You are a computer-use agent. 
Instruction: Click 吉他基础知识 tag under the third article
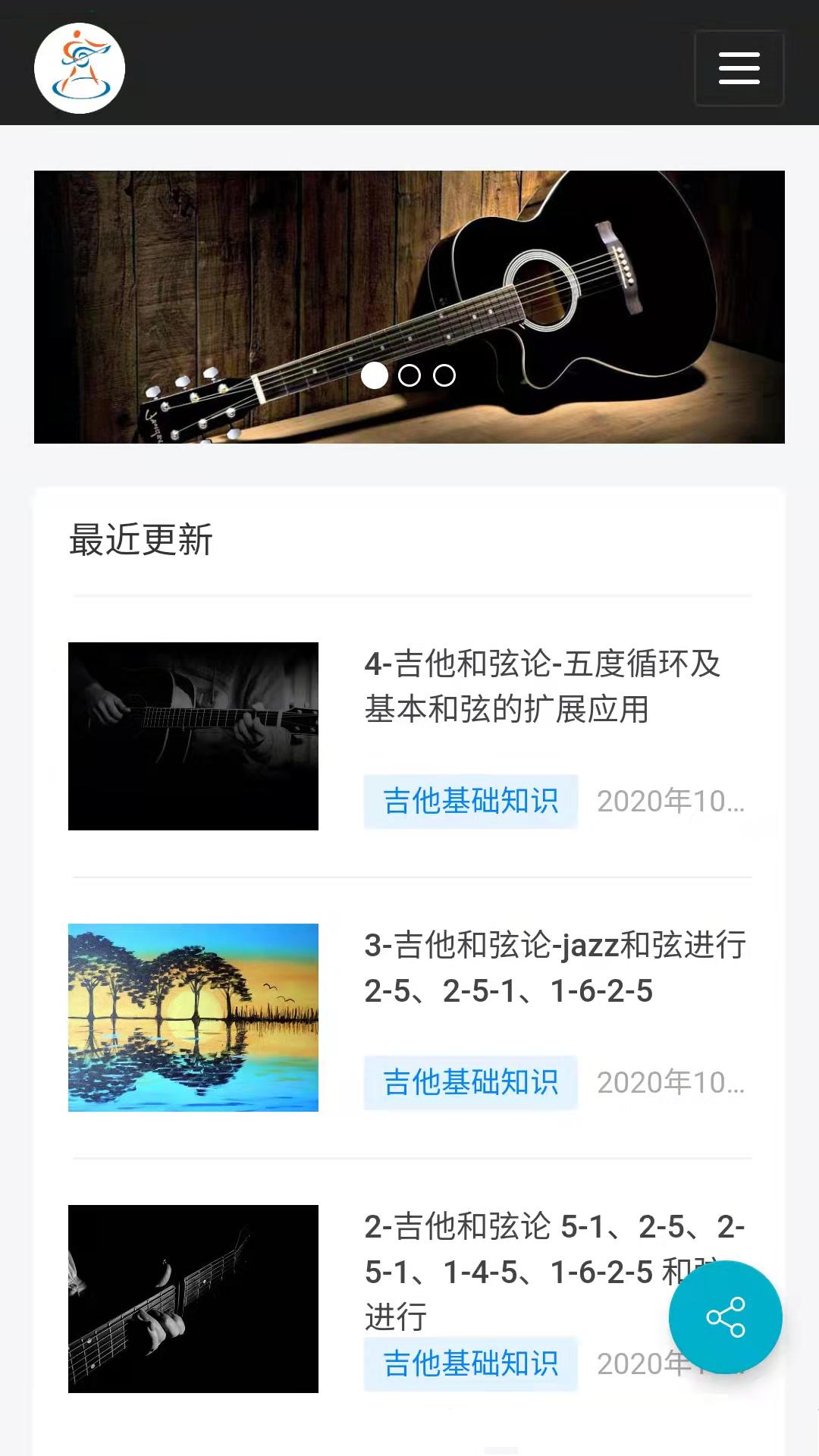(x=470, y=1364)
